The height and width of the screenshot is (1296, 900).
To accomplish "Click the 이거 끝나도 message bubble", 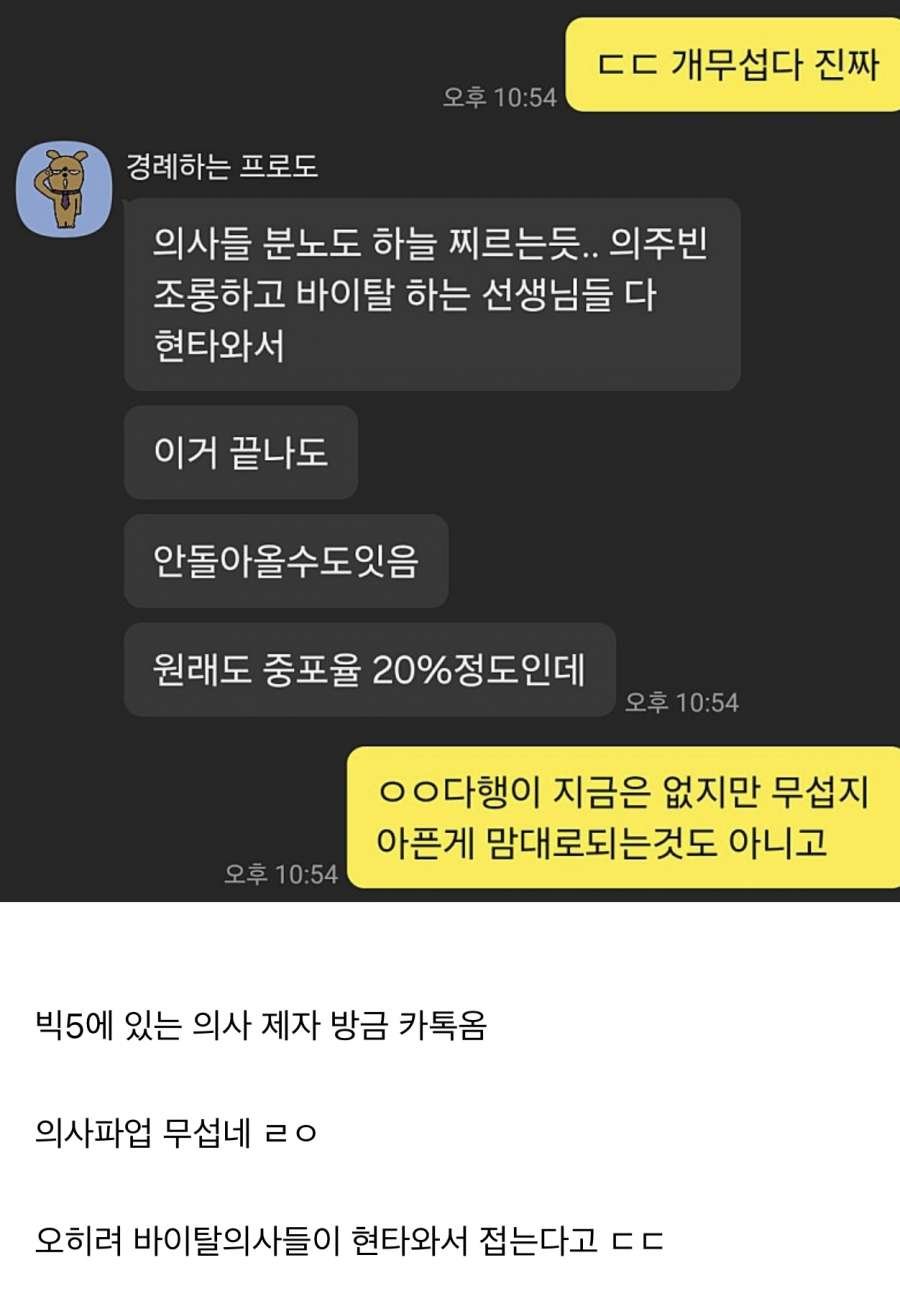I will pos(239,452).
